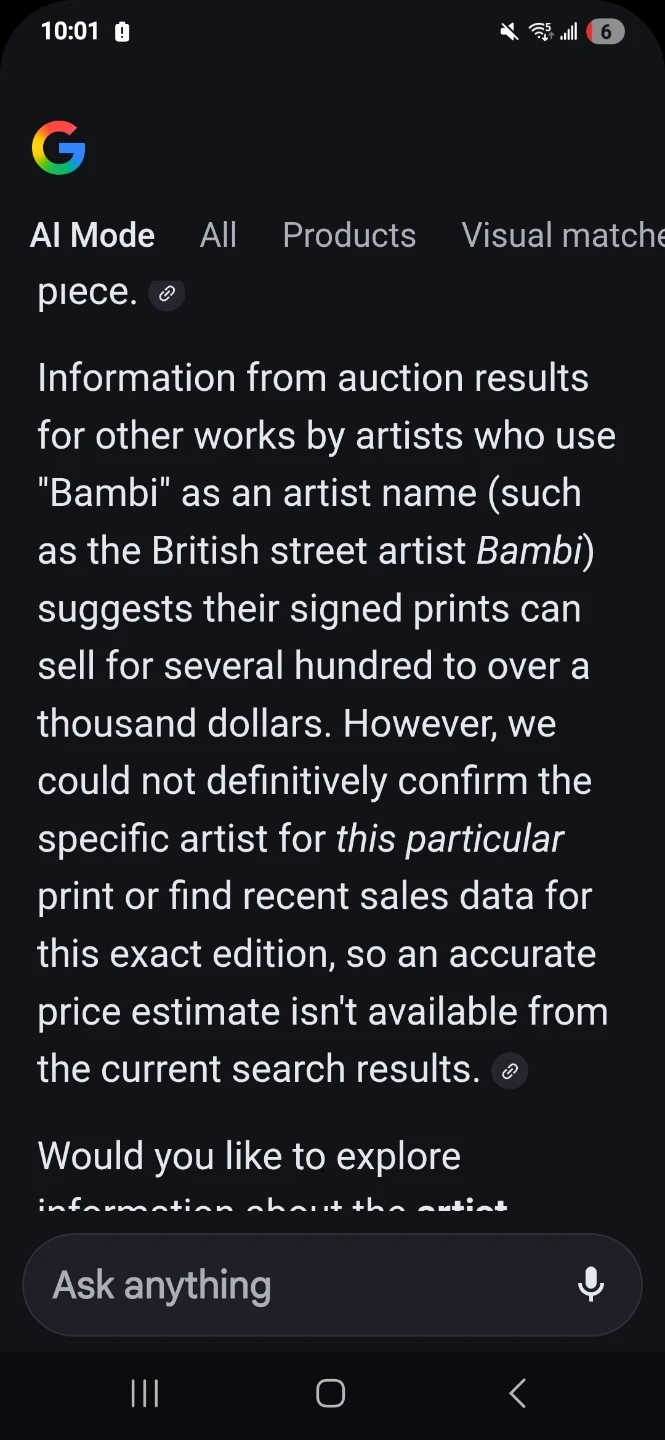This screenshot has width=665, height=1440.
Task: Open recent apps from navigation bar
Action: pos(145,1393)
